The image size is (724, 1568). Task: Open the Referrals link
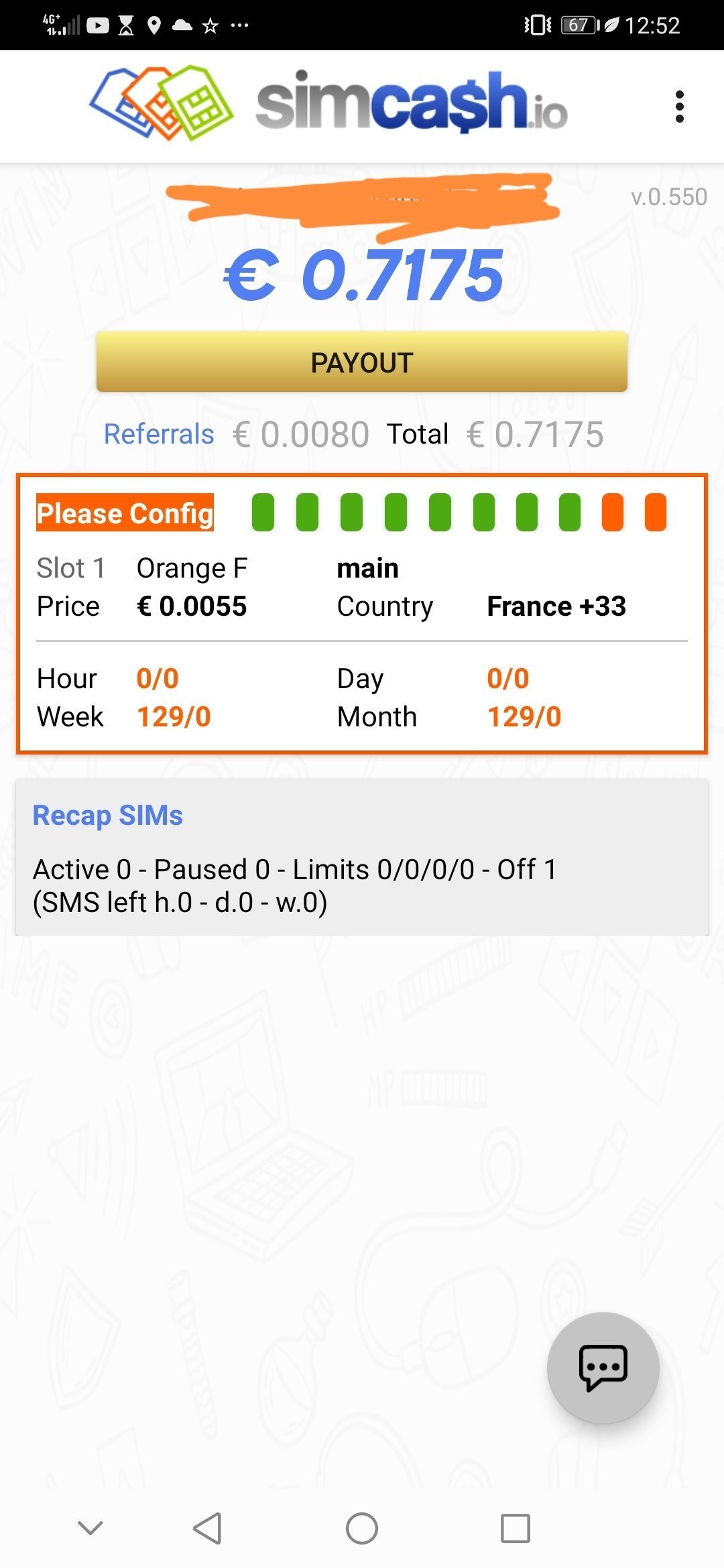tap(159, 434)
